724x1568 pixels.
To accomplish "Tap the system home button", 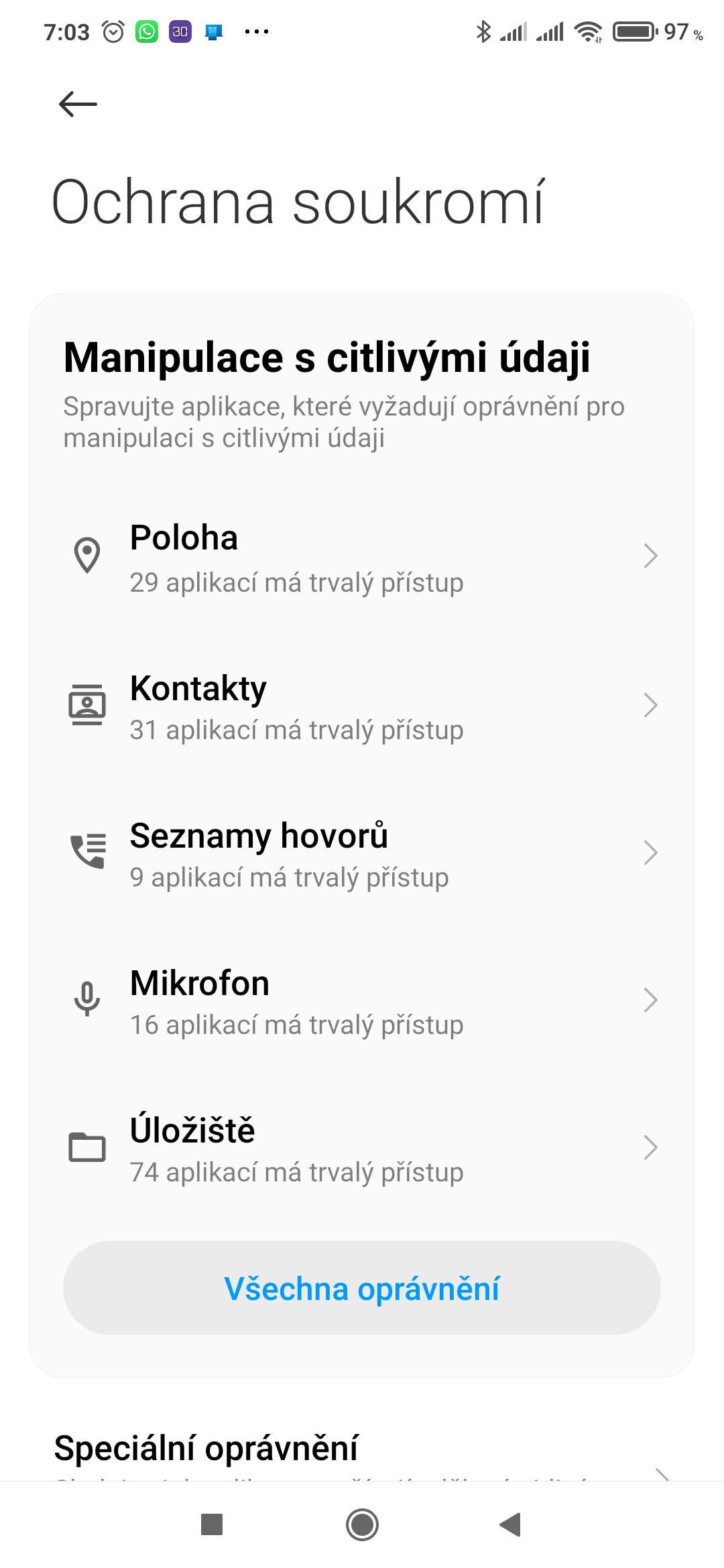I will click(362, 1525).
